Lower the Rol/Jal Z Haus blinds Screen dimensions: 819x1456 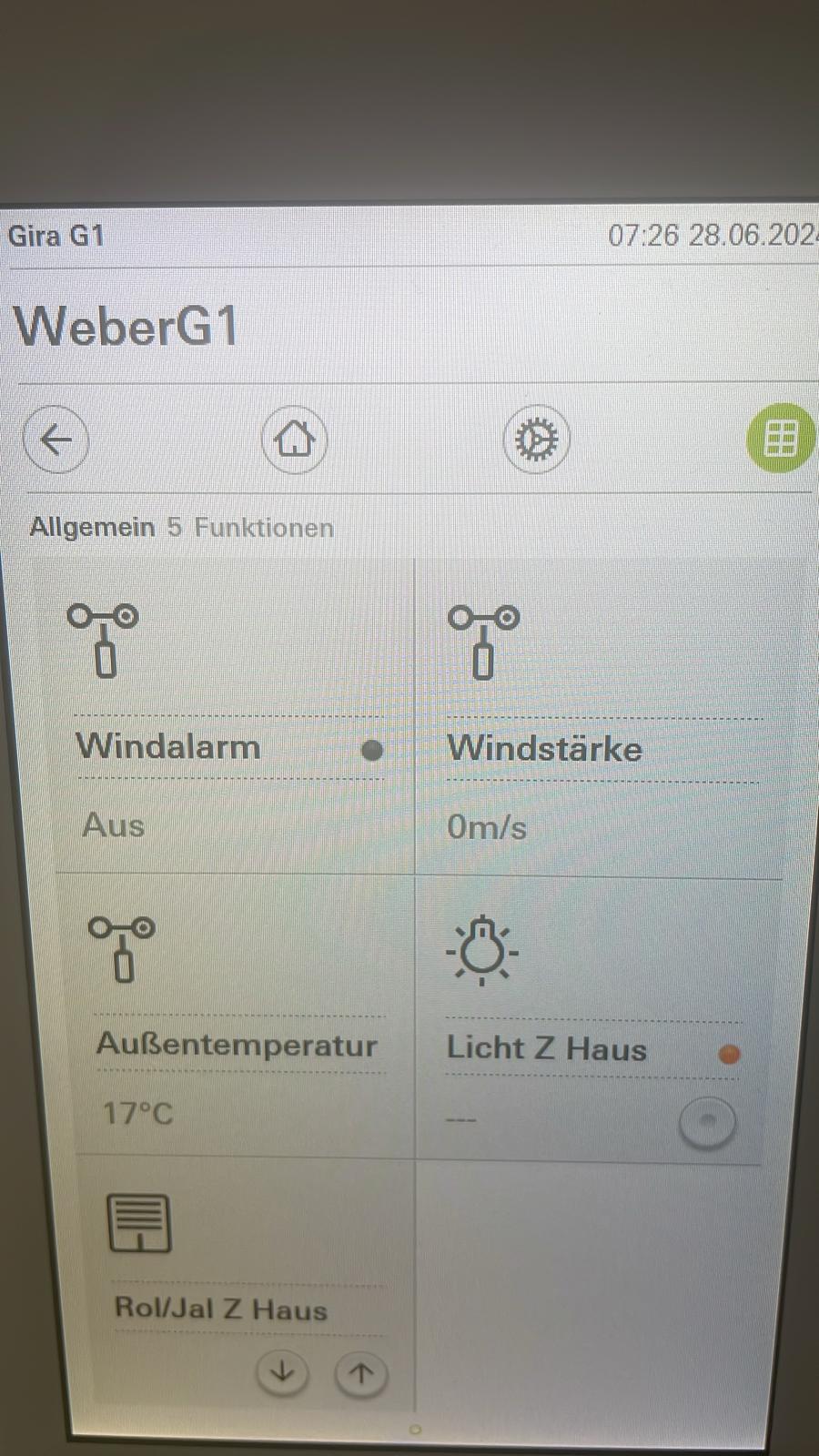[x=282, y=1372]
